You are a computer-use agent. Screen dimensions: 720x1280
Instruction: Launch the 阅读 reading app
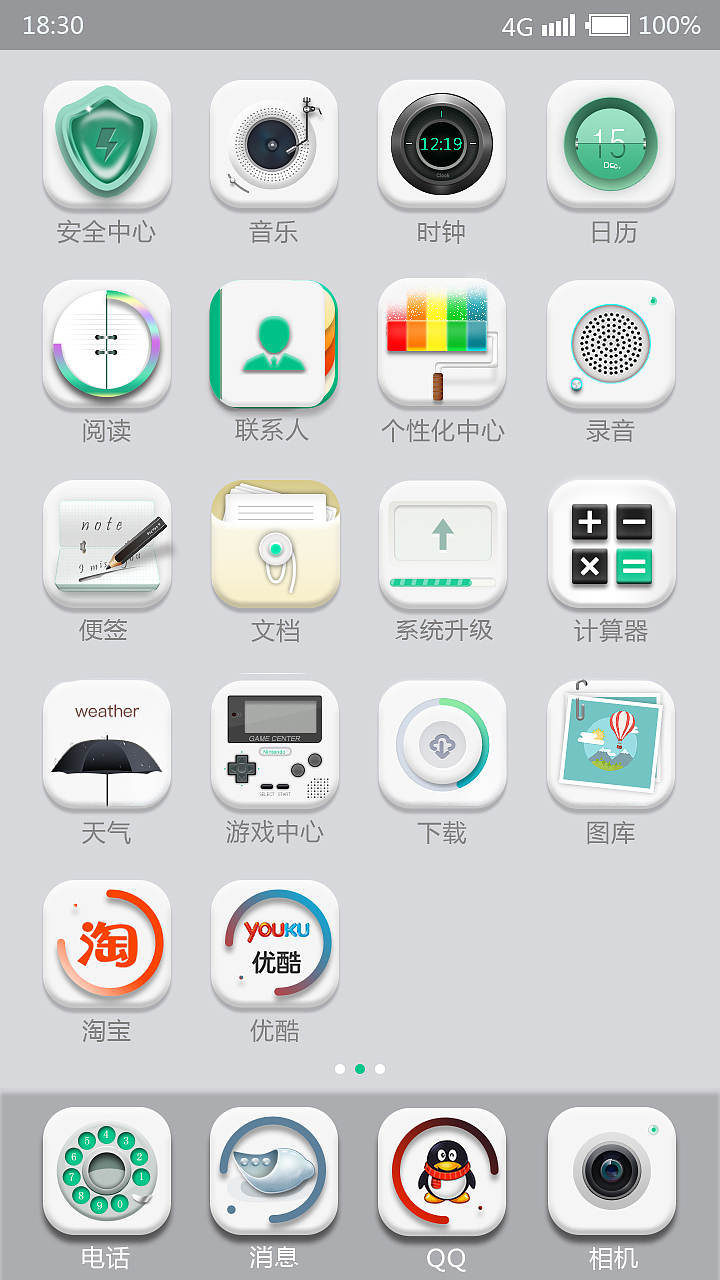pos(107,344)
